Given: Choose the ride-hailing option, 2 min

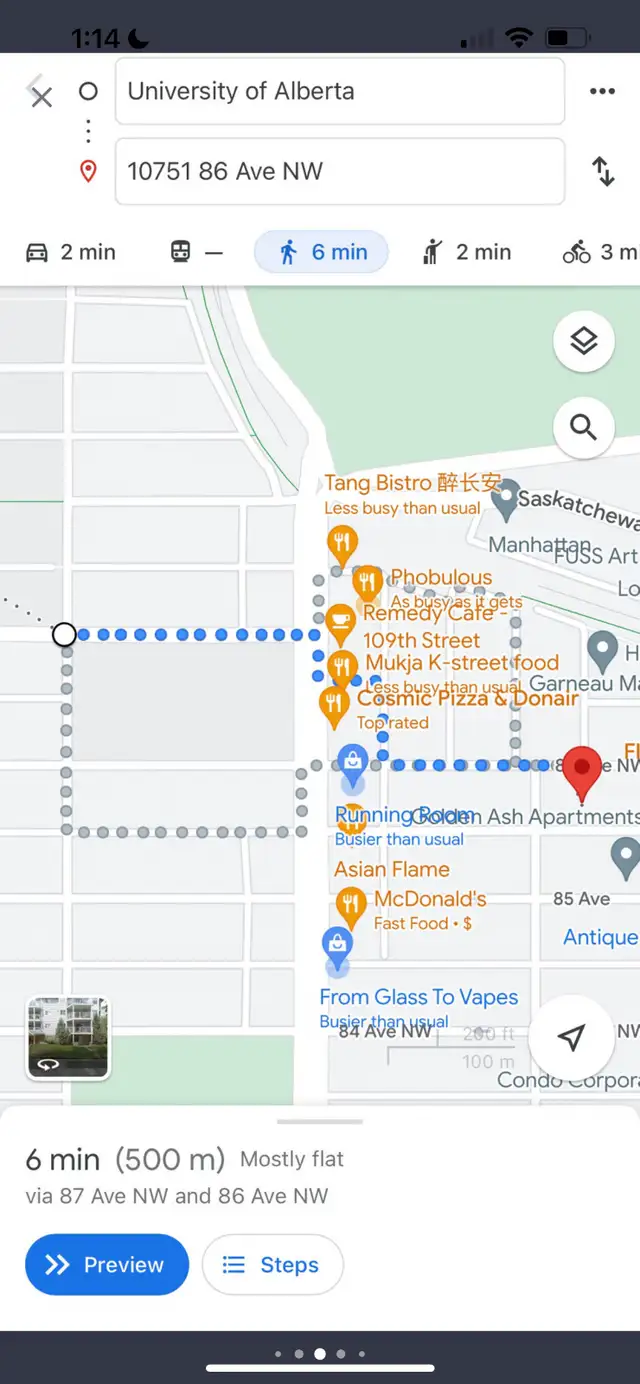Looking at the screenshot, I should 466,252.
